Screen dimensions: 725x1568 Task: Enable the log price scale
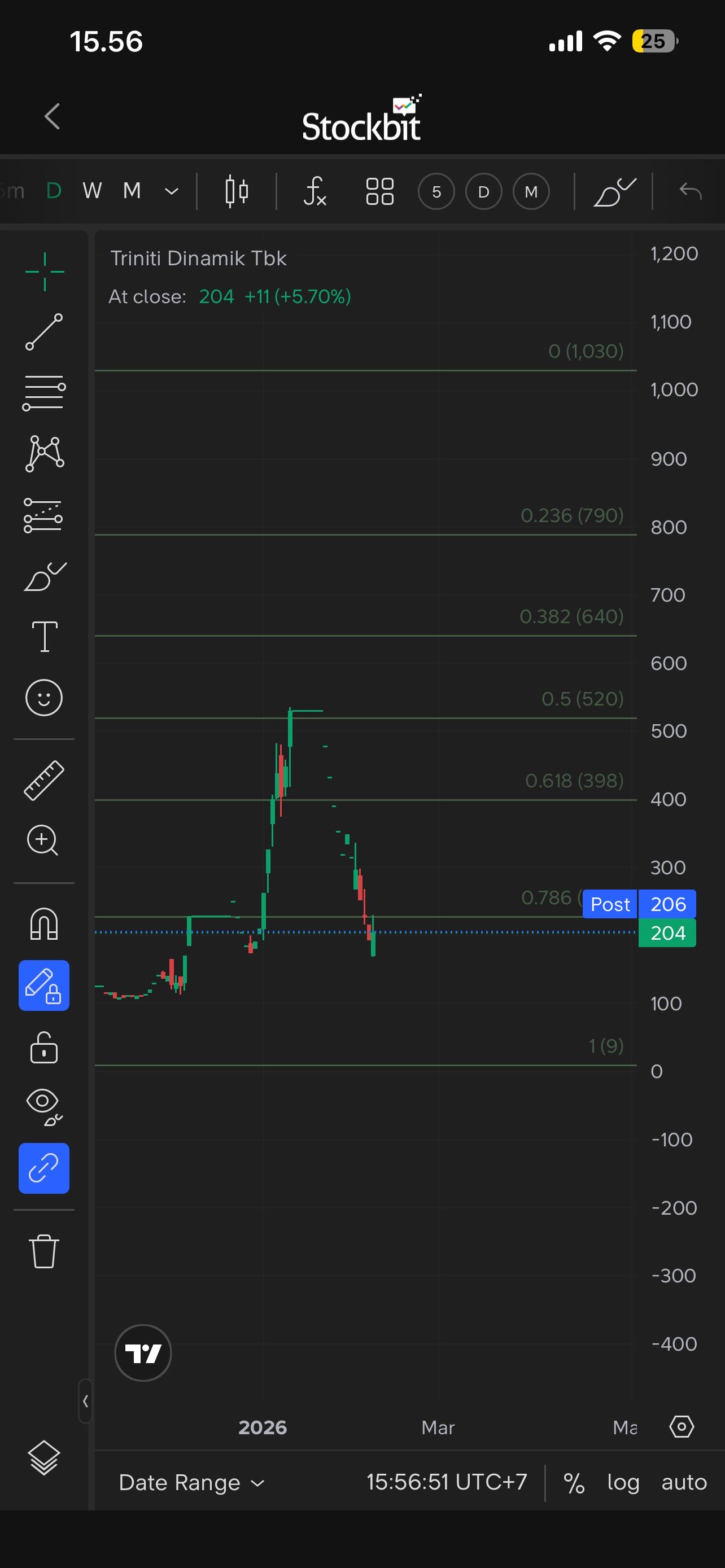623,1482
